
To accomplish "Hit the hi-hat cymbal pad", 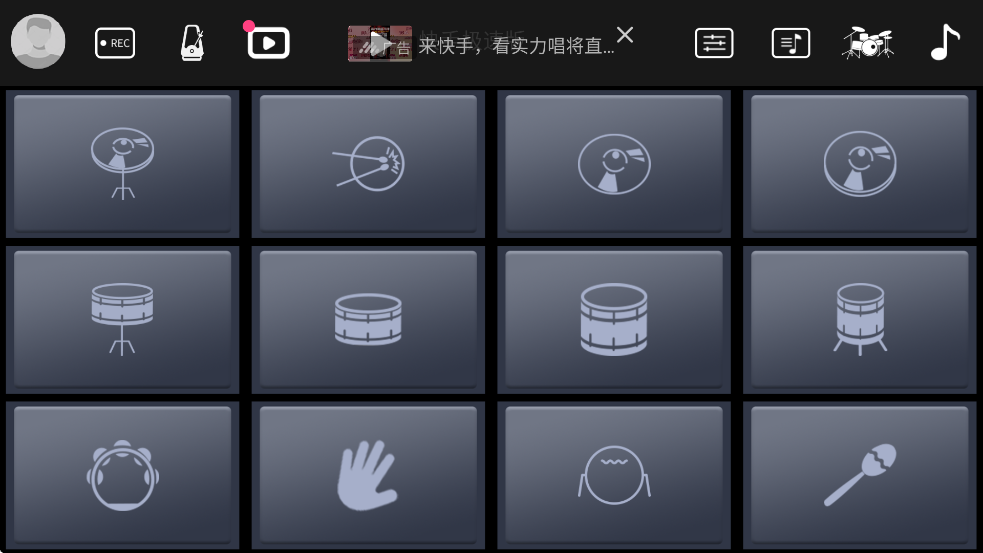I will 122,164.
